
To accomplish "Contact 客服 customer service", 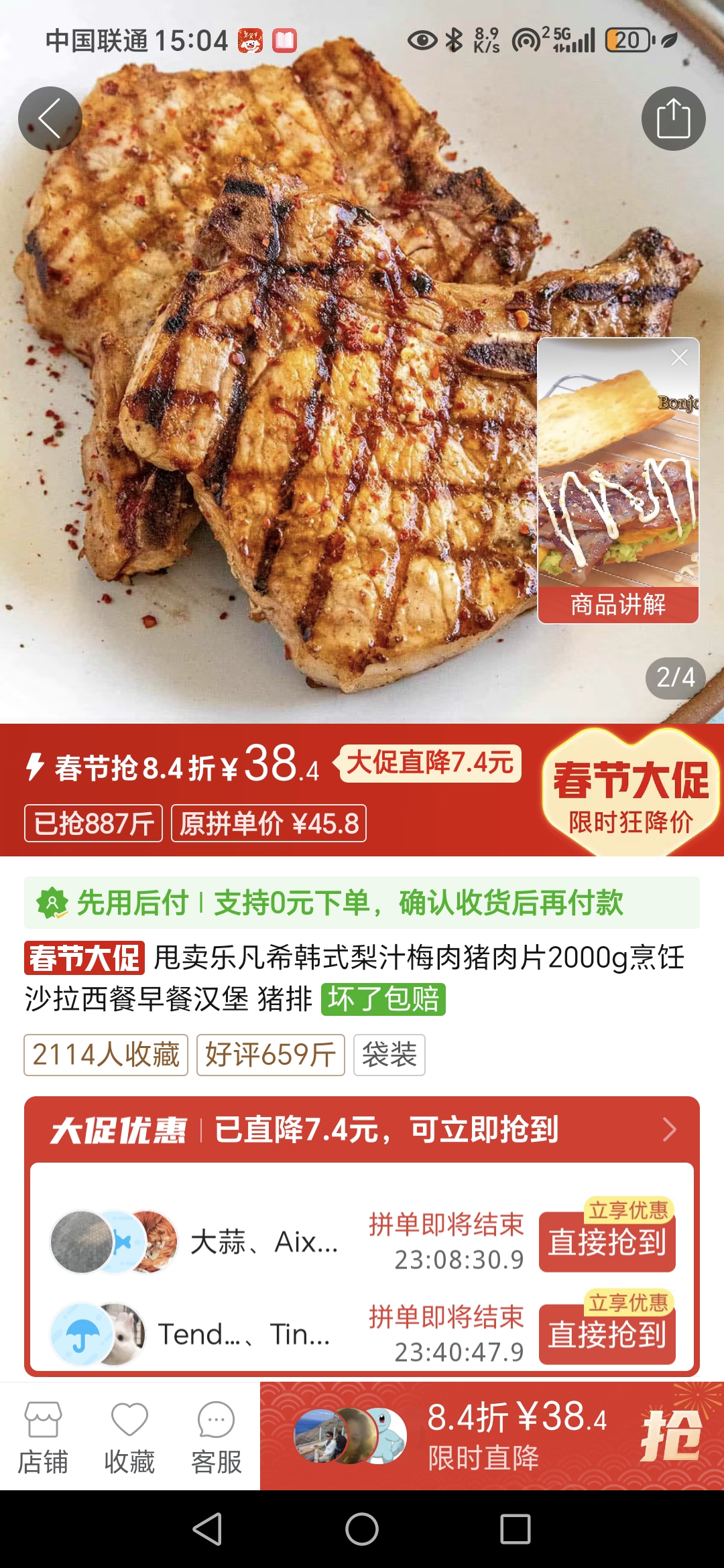I will [216, 1437].
